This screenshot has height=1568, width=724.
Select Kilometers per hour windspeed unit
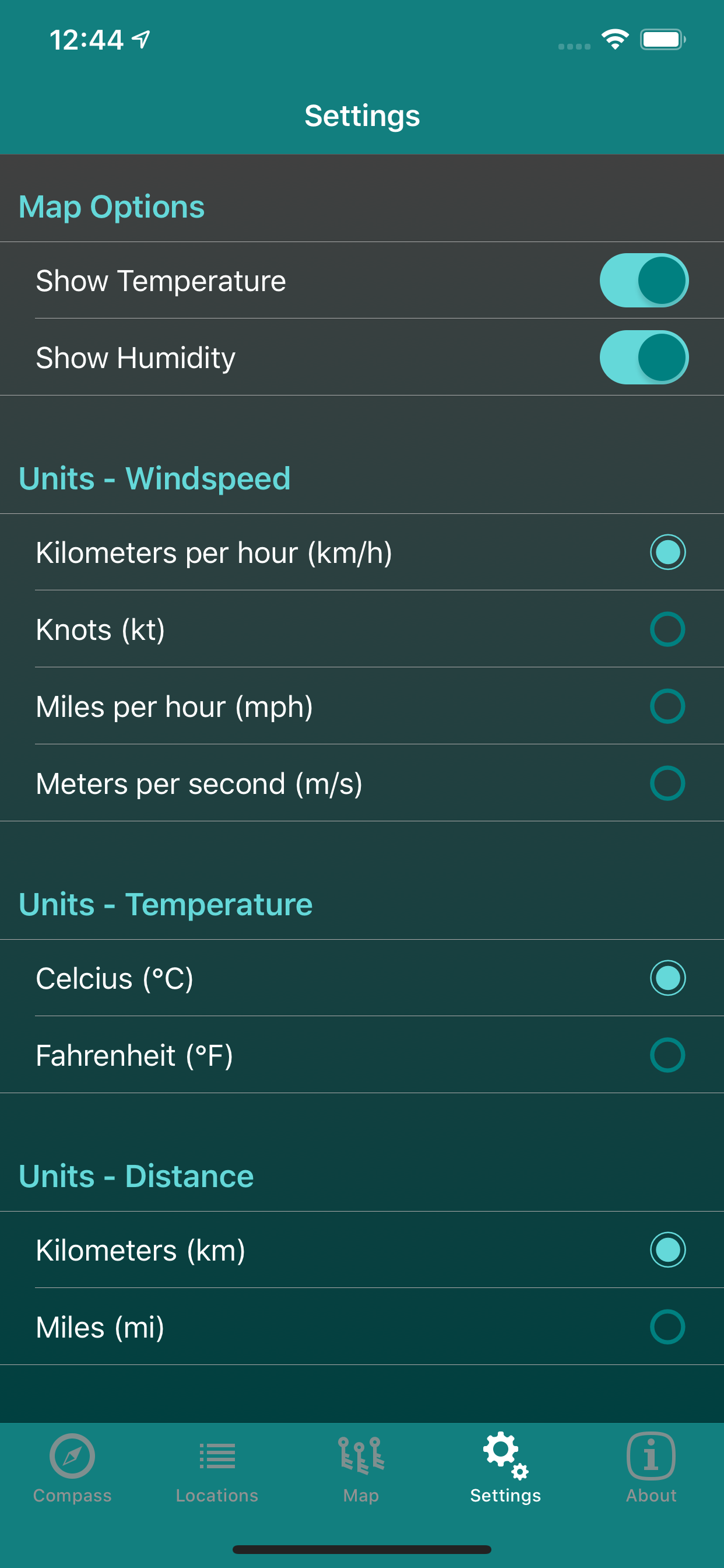tap(667, 552)
